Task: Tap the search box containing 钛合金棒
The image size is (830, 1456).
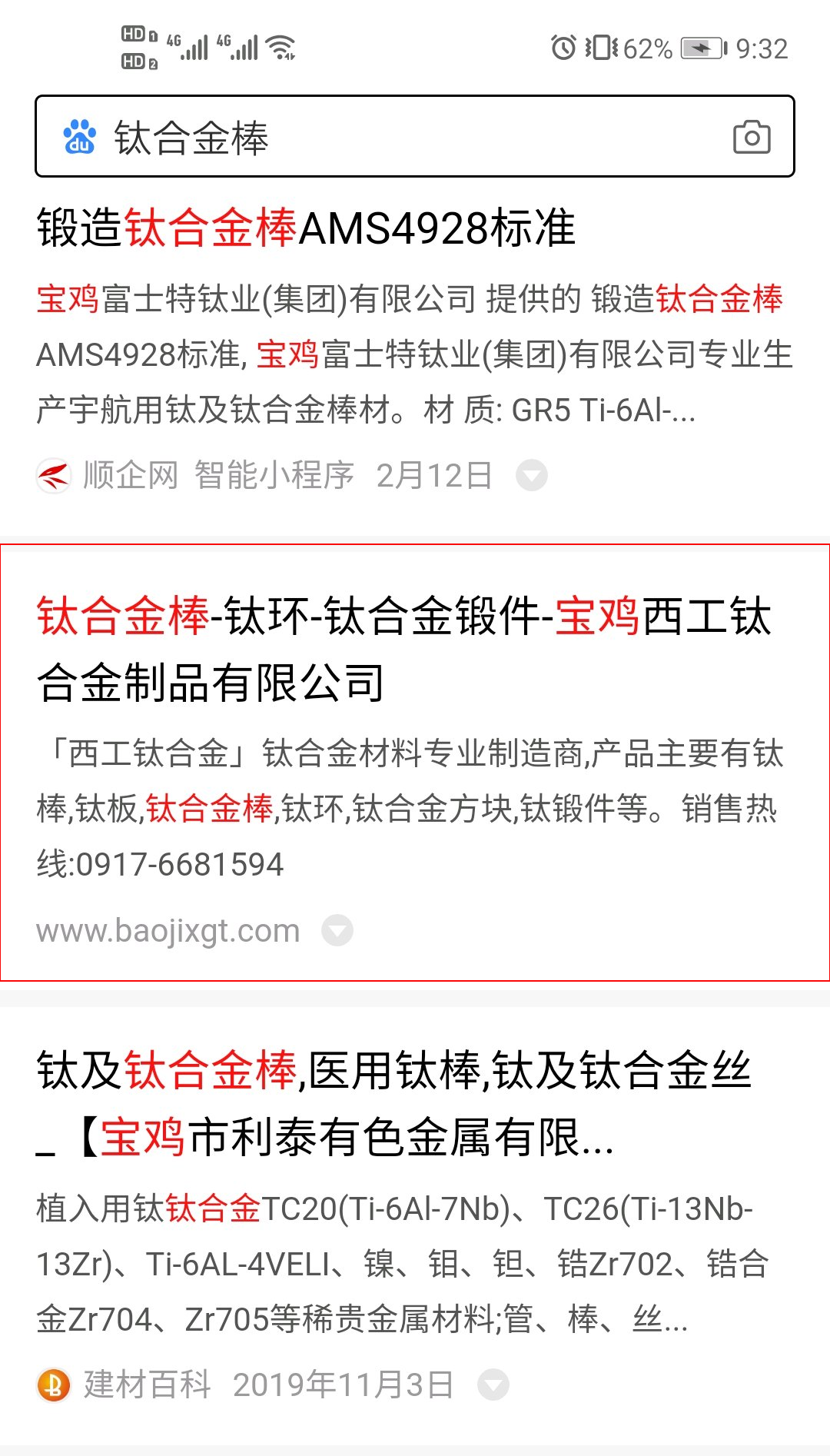Action: [x=384, y=138]
